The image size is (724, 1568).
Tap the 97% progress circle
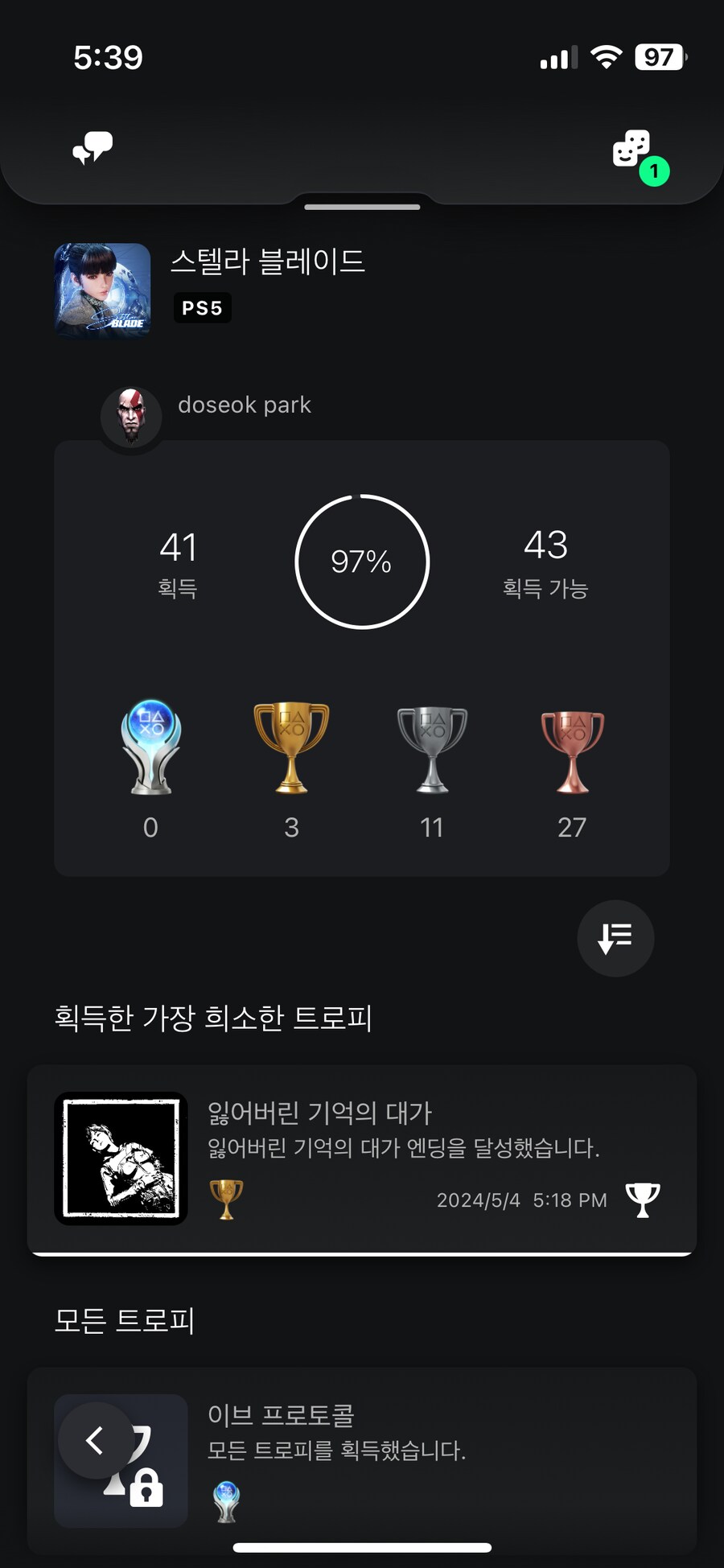pos(362,562)
